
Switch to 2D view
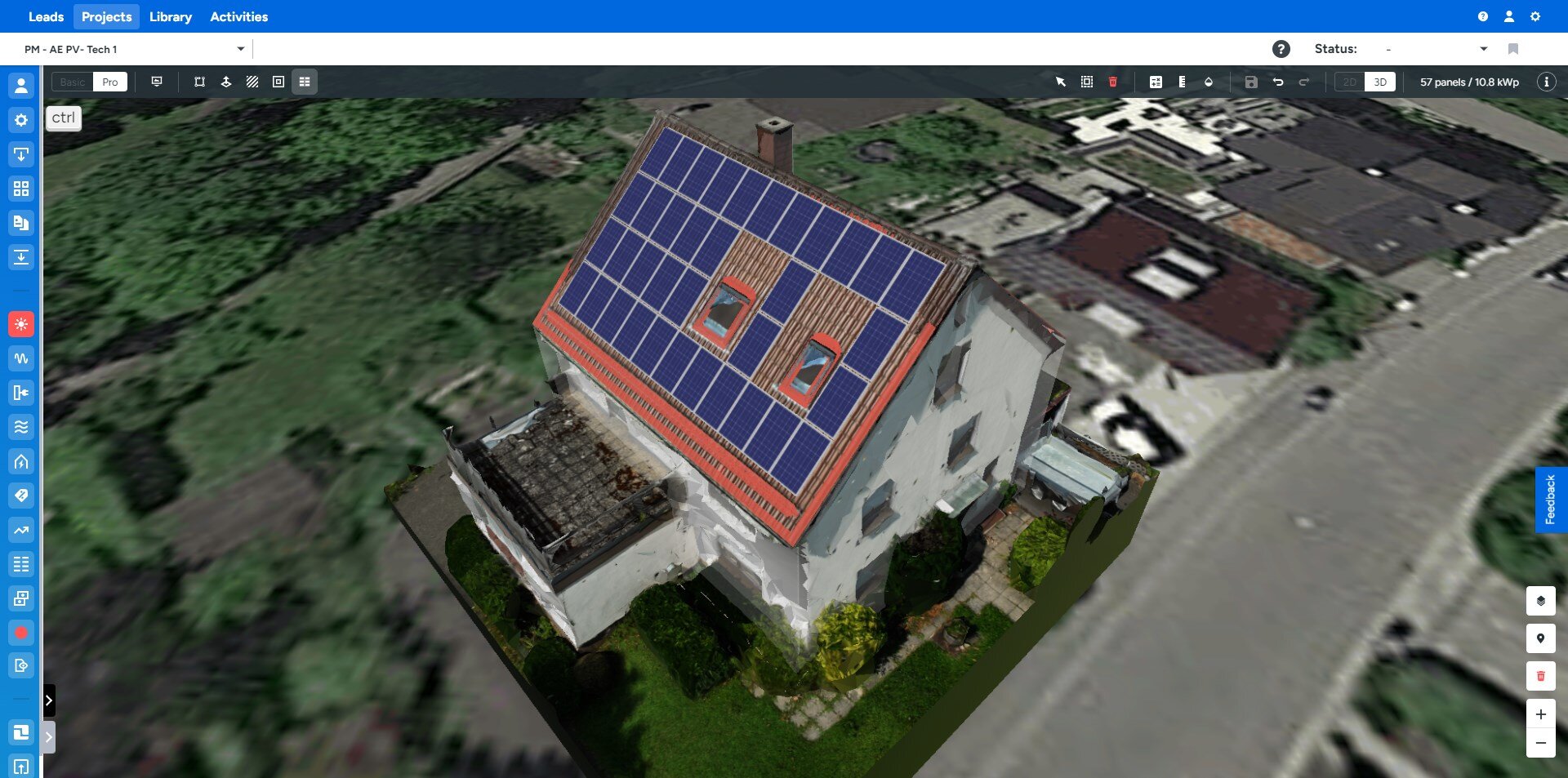[x=1349, y=82]
